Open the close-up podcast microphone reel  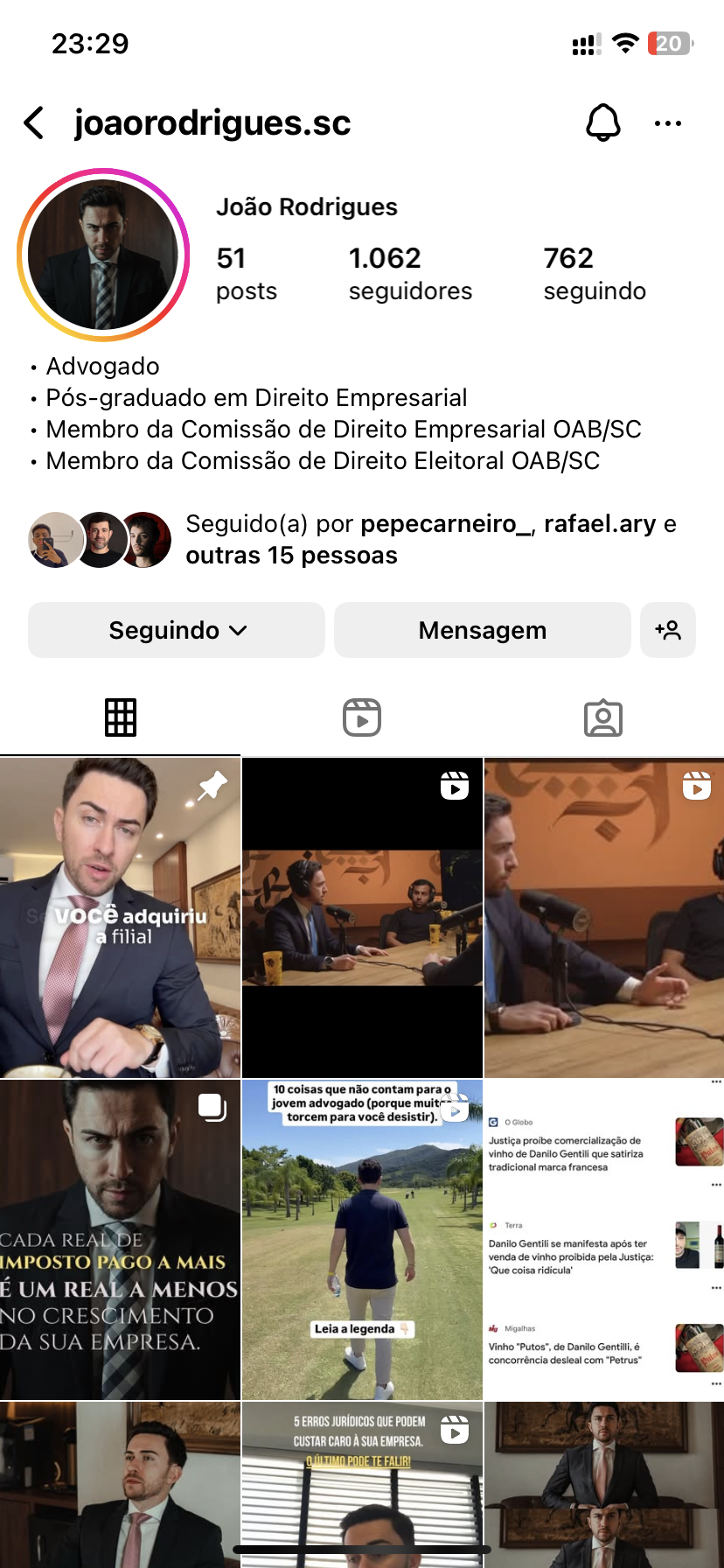click(603, 917)
